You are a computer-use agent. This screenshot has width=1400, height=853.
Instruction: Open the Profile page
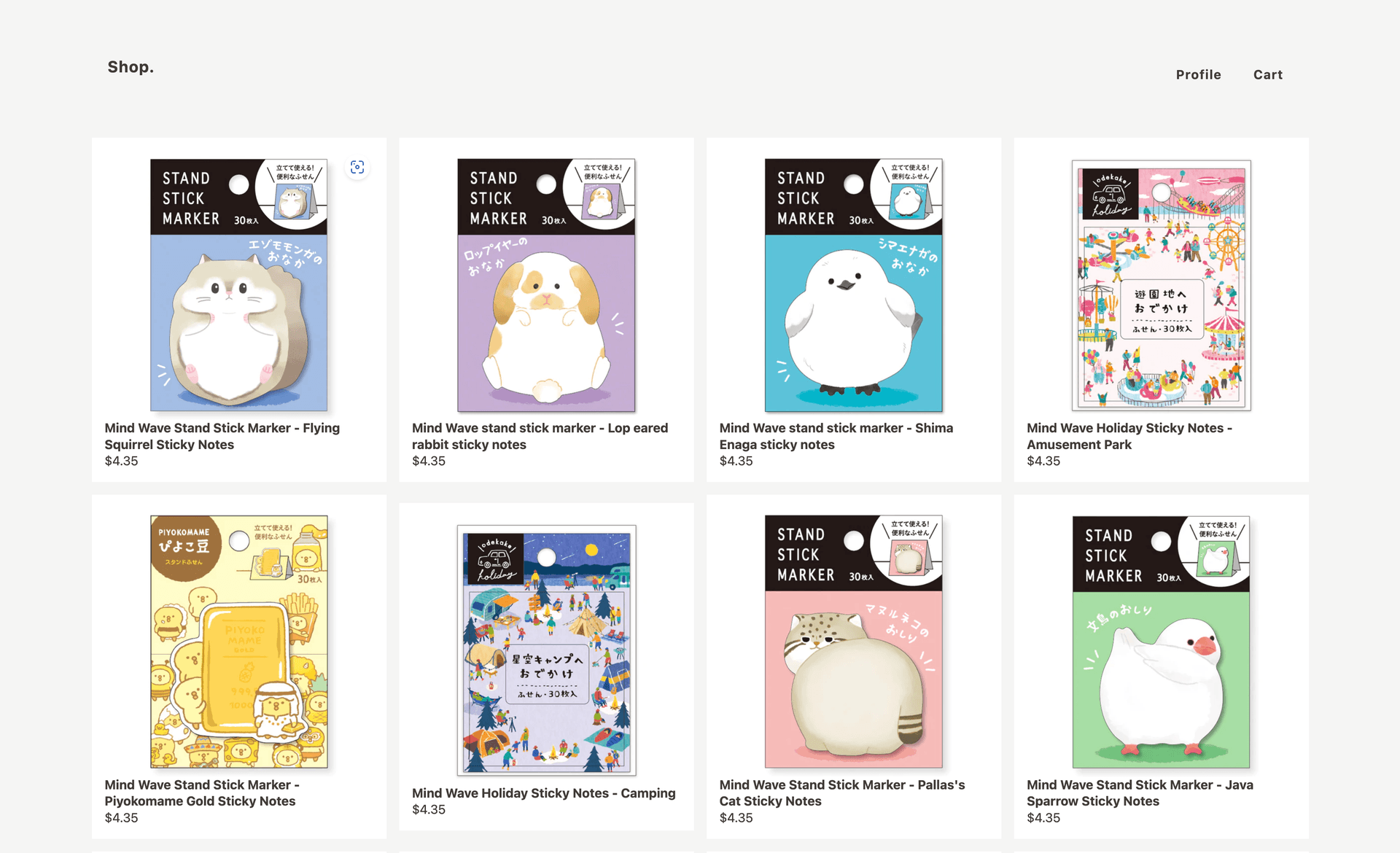click(x=1198, y=74)
